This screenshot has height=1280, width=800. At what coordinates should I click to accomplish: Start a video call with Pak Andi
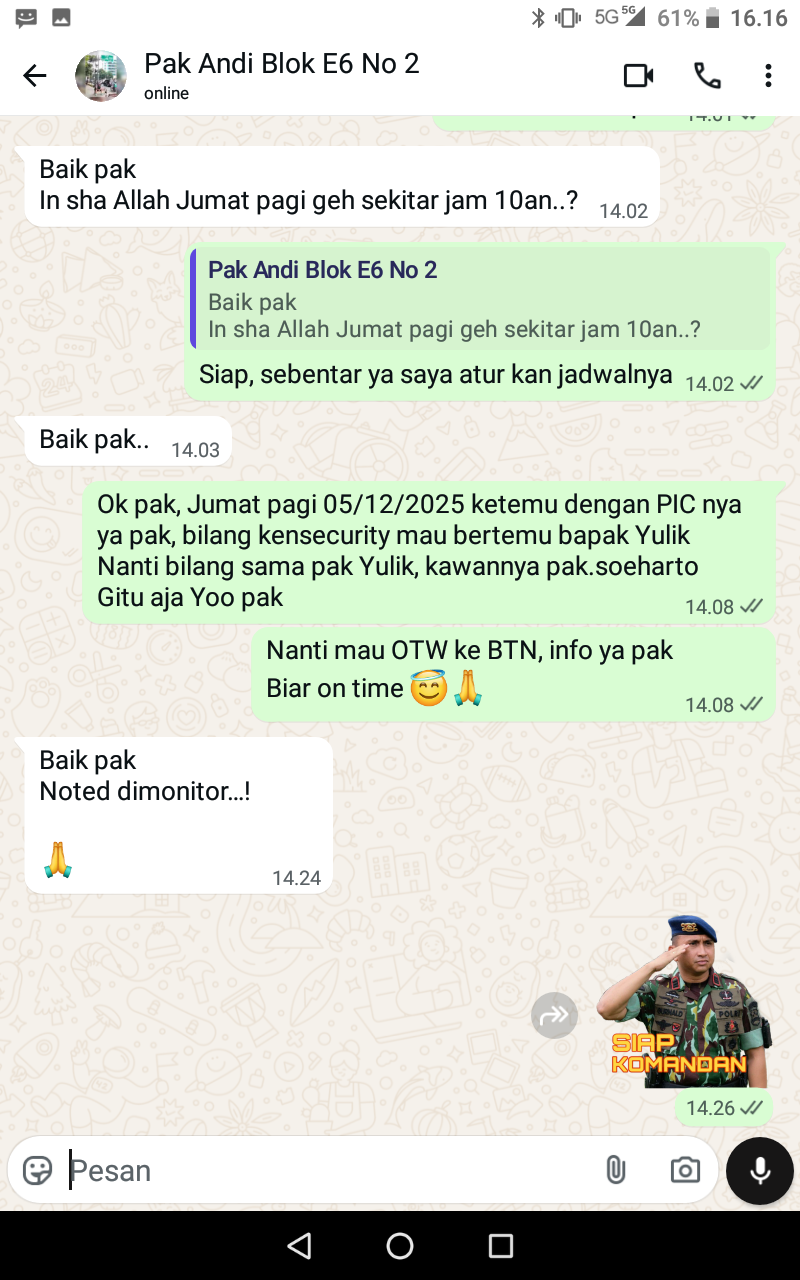638,76
